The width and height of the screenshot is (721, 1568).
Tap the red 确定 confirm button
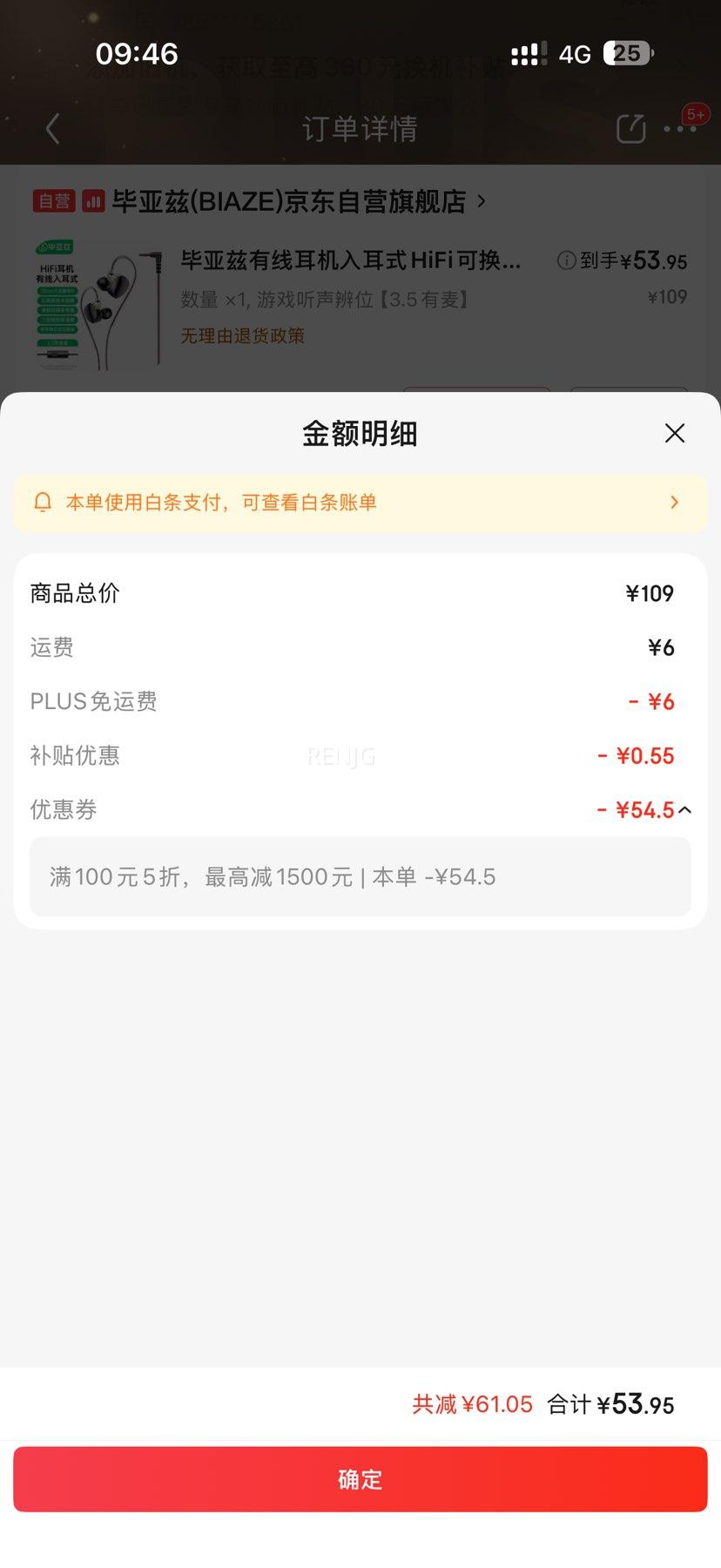pyautogui.click(x=360, y=1478)
